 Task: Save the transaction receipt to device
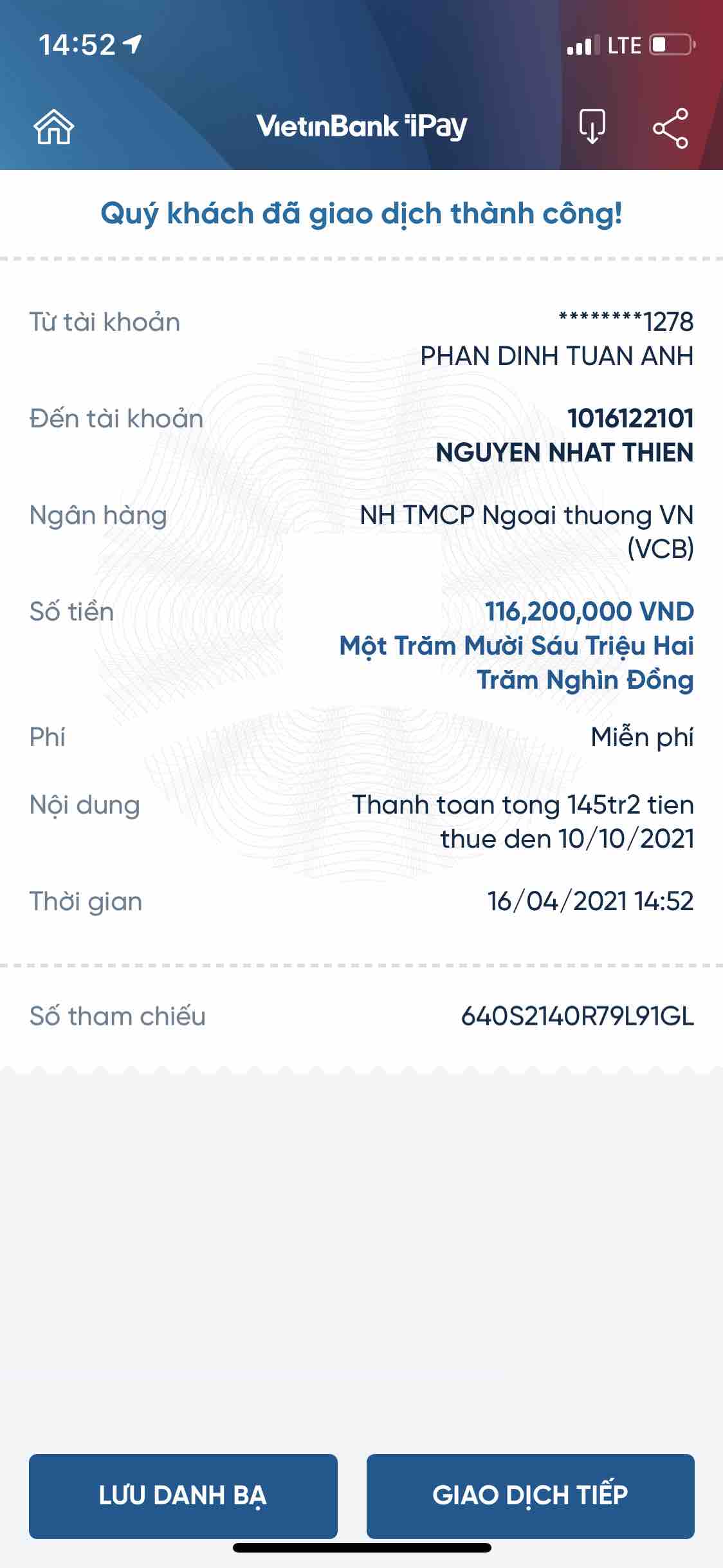592,127
